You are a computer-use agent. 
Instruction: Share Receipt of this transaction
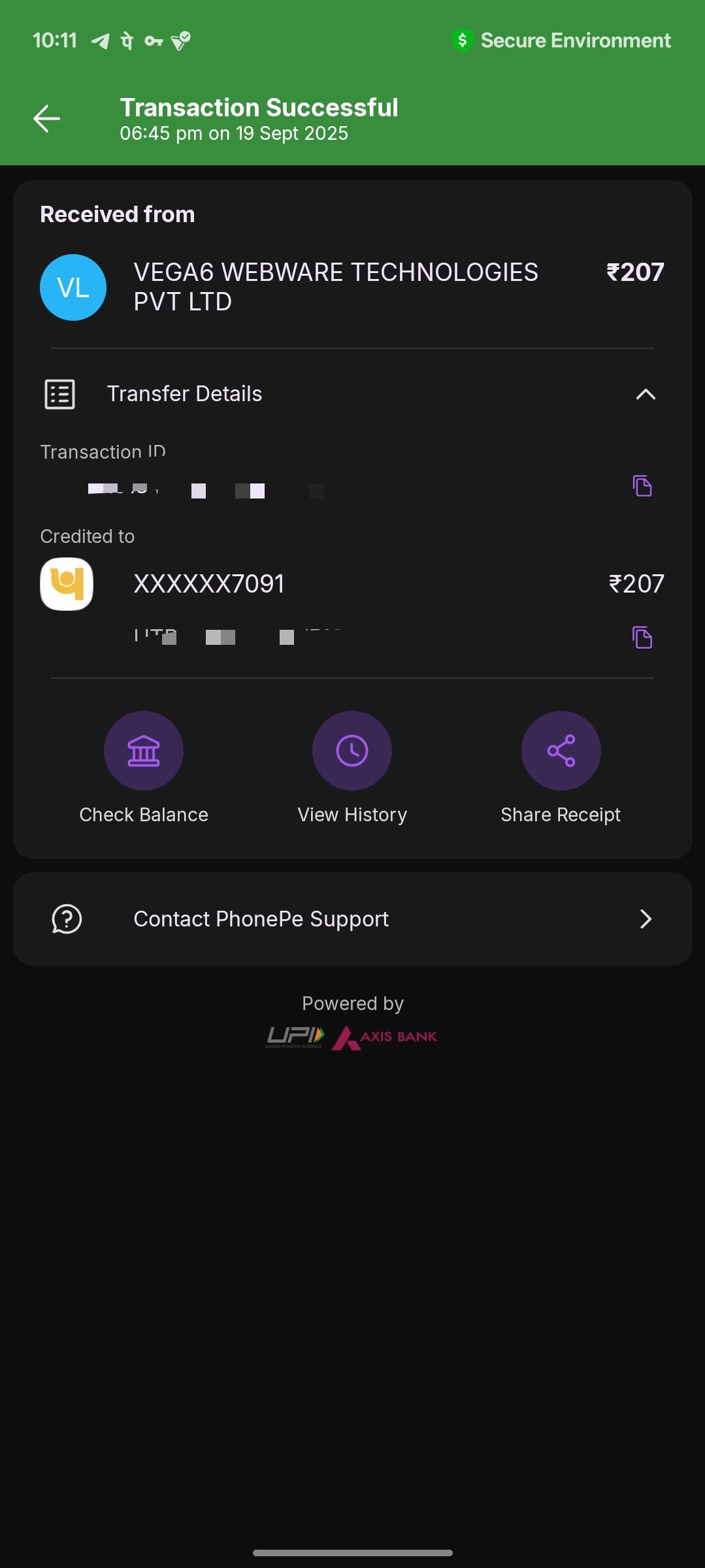tap(561, 751)
